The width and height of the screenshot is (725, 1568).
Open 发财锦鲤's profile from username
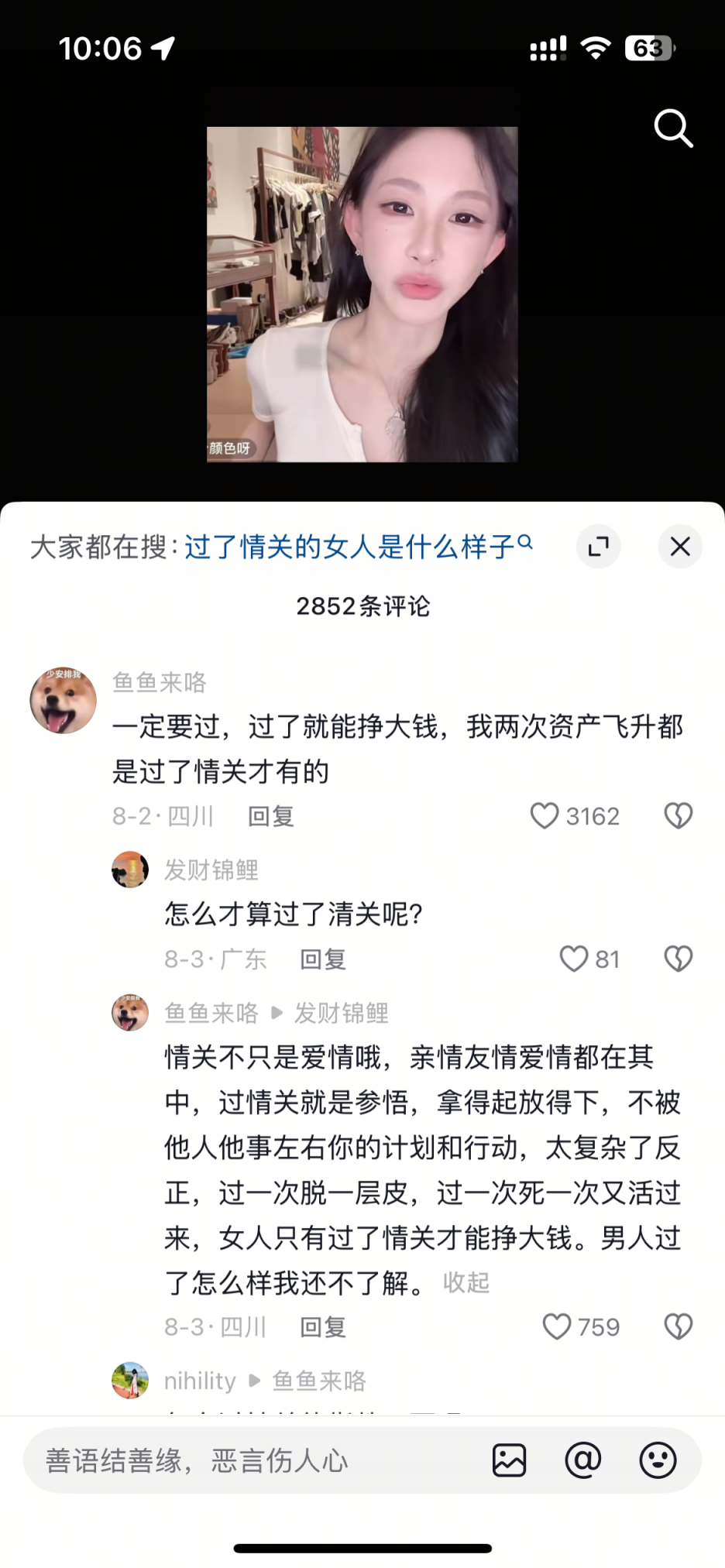click(x=211, y=870)
